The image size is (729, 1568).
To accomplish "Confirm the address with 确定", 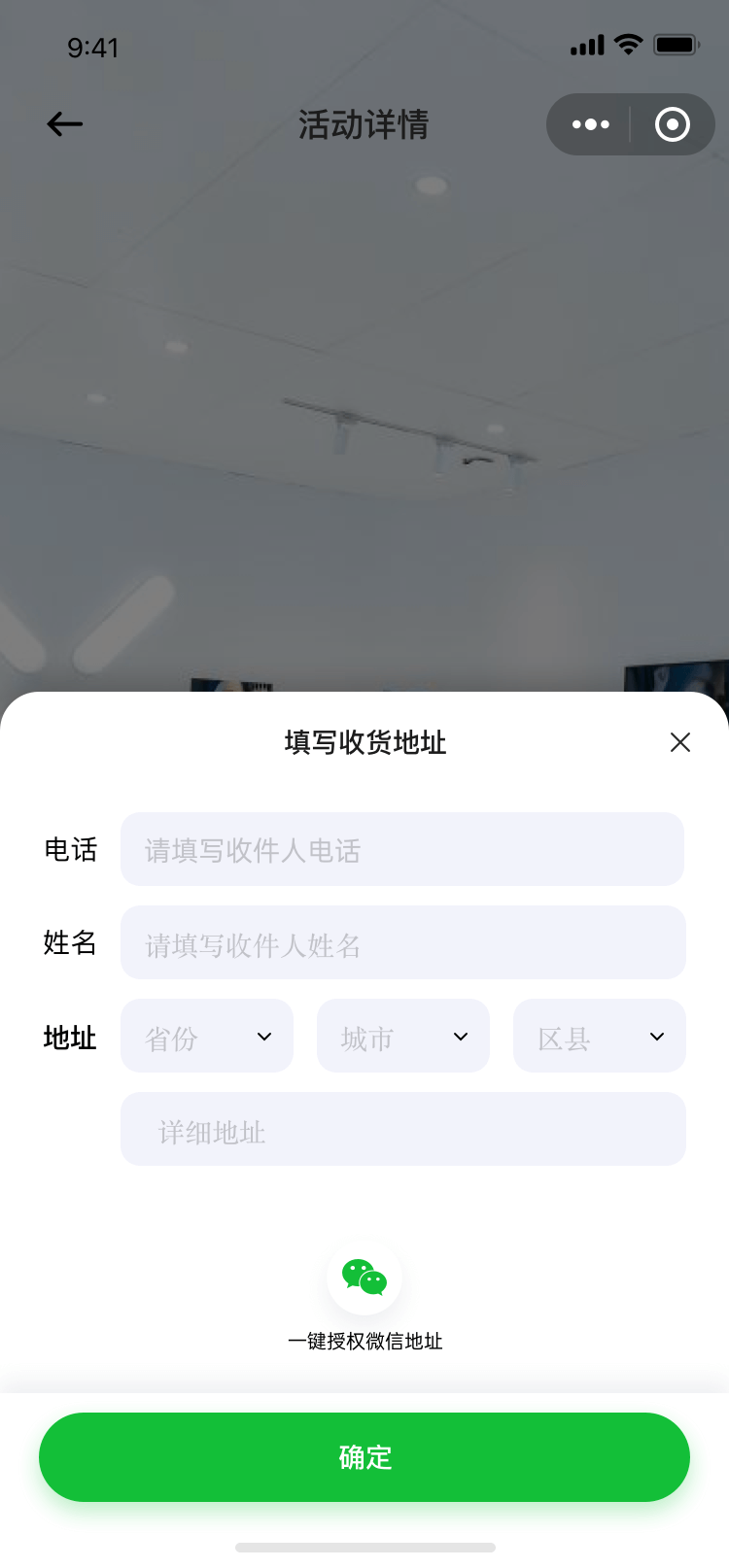I will point(364,1457).
